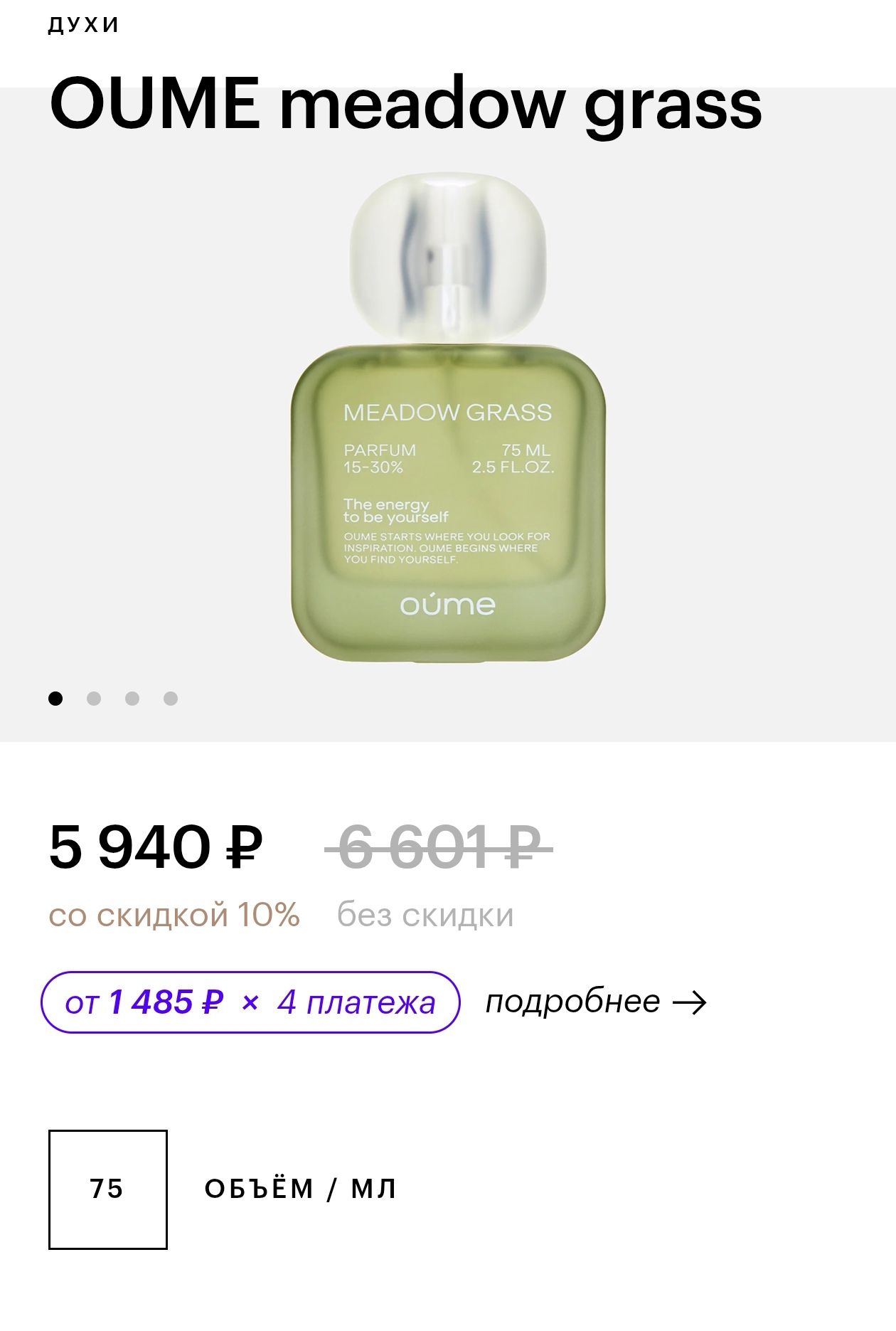Click the oúme logo on the bottle
Image resolution: width=896 pixels, height=1331 pixels.
tap(447, 606)
